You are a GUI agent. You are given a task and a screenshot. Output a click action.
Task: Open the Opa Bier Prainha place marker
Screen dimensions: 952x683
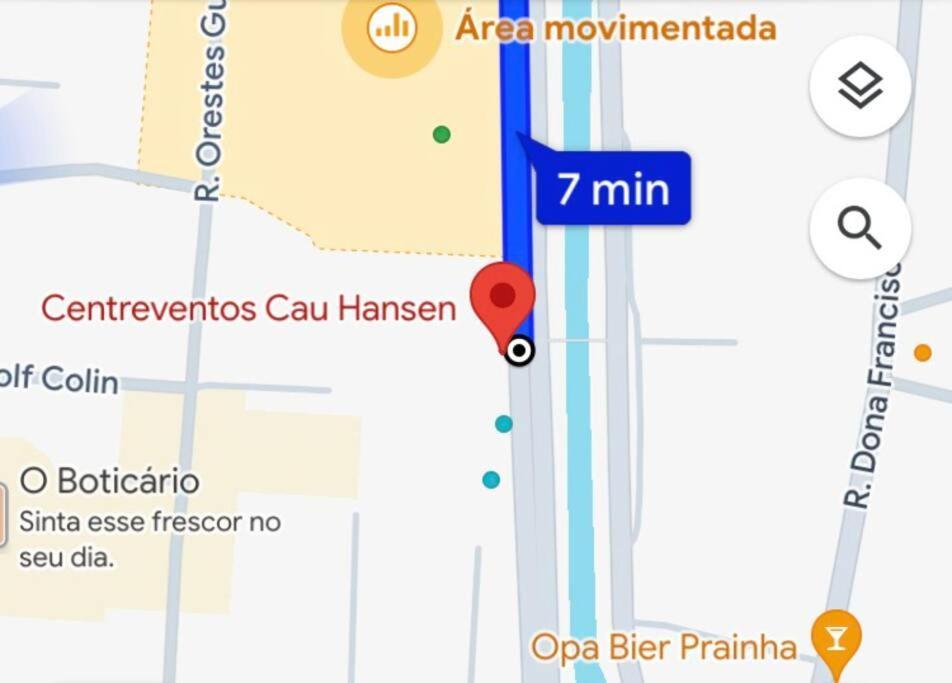pyautogui.click(x=835, y=637)
